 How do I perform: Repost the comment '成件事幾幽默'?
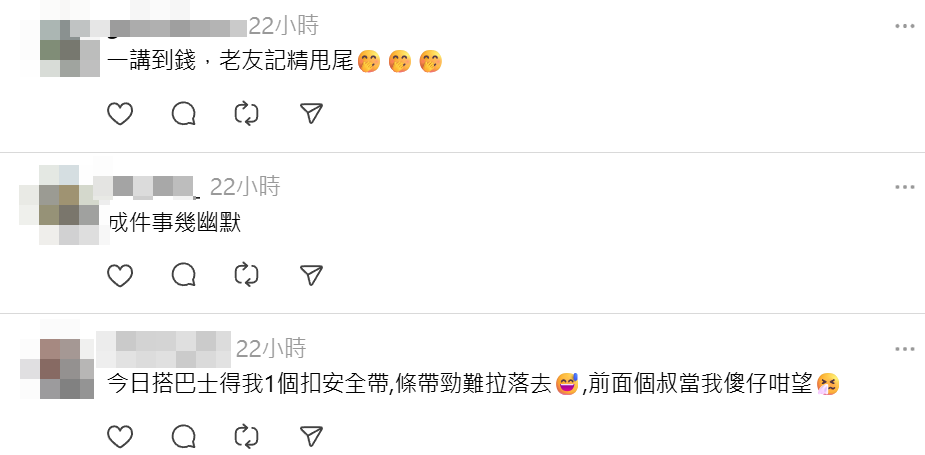pyautogui.click(x=247, y=275)
